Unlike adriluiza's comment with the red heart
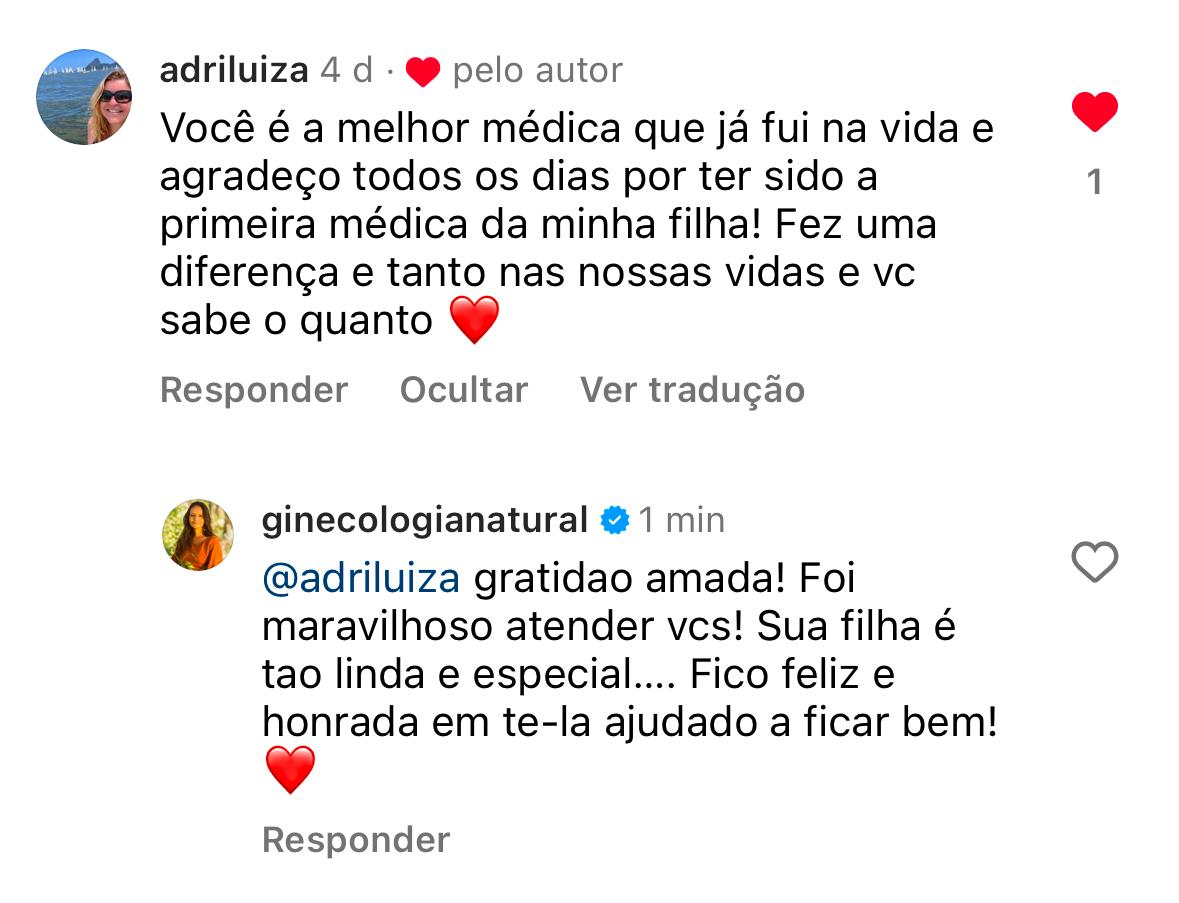Image resolution: width=1179 pixels, height=903 pixels. pos(1094,111)
